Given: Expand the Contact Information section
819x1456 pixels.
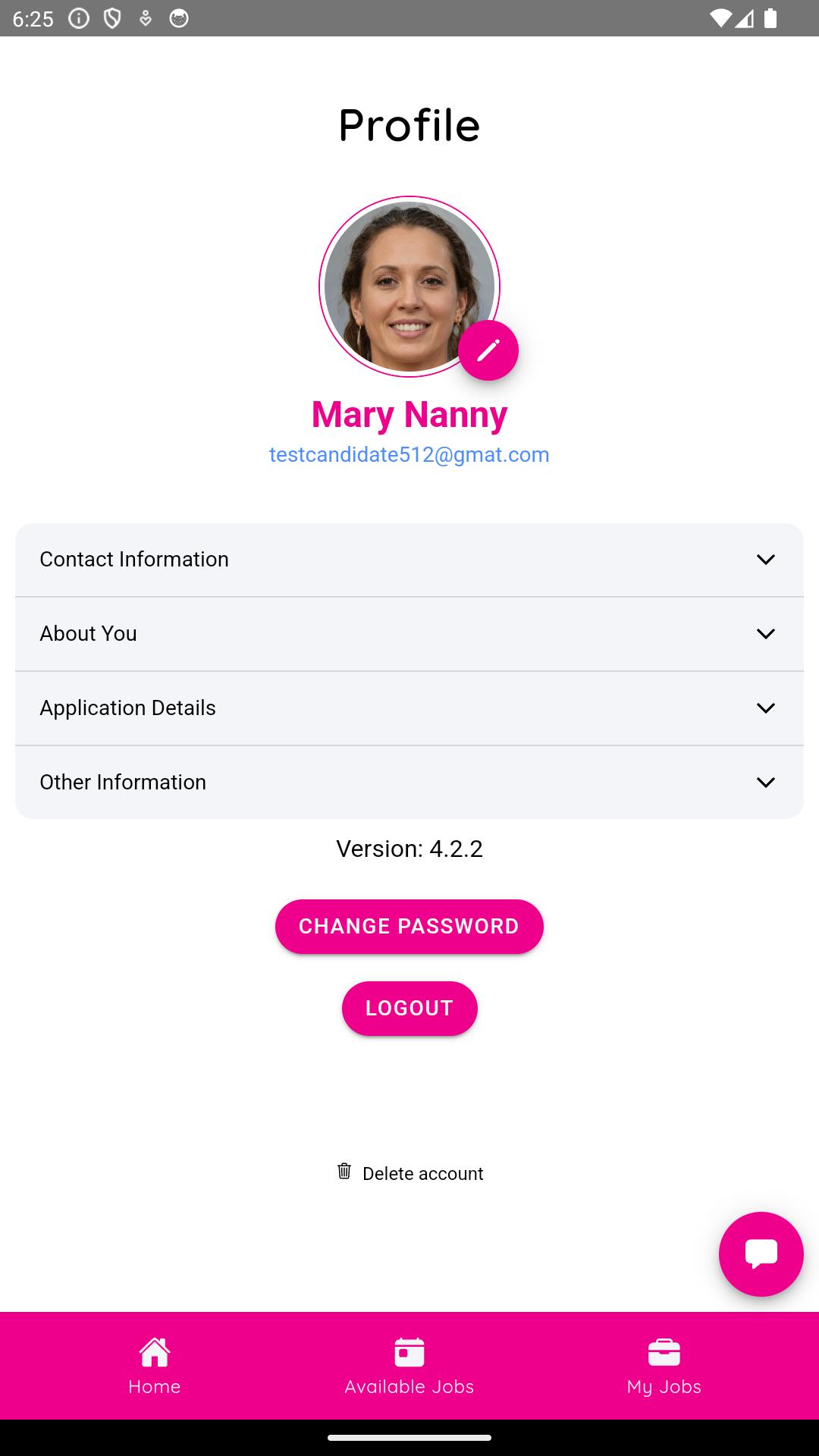Looking at the screenshot, I should pos(409,560).
